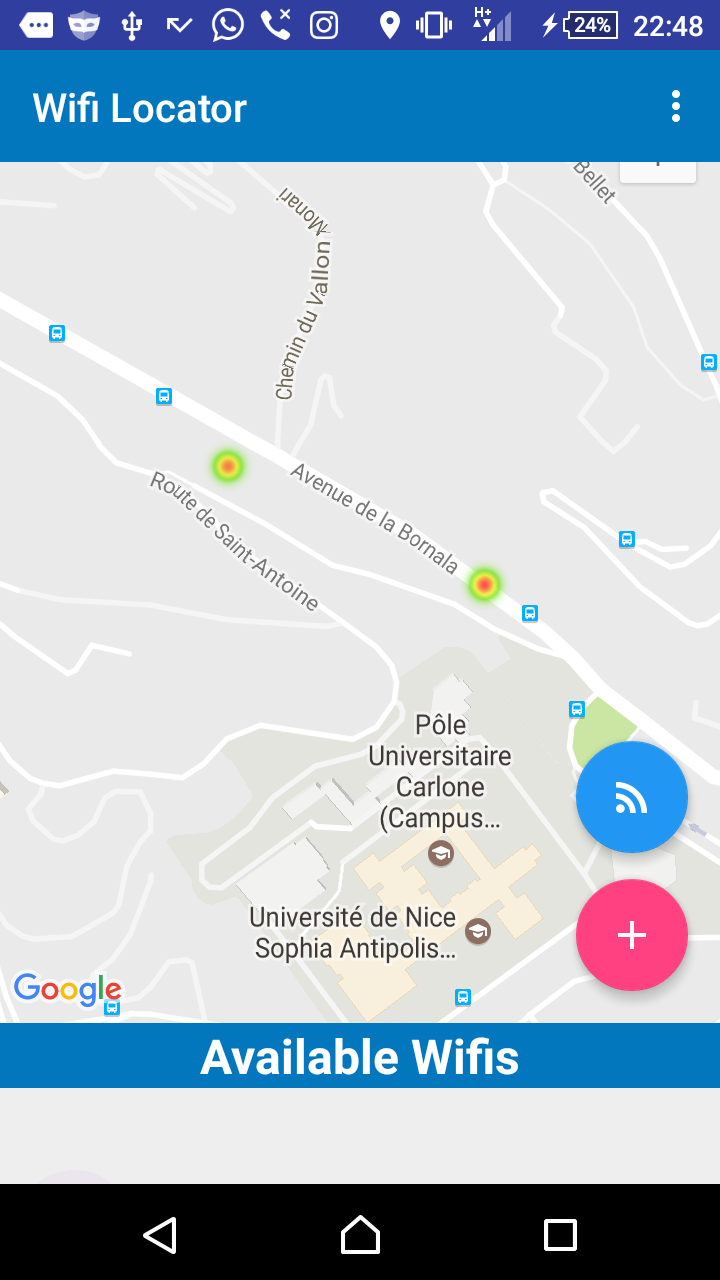Tap the pink add button

[632, 935]
